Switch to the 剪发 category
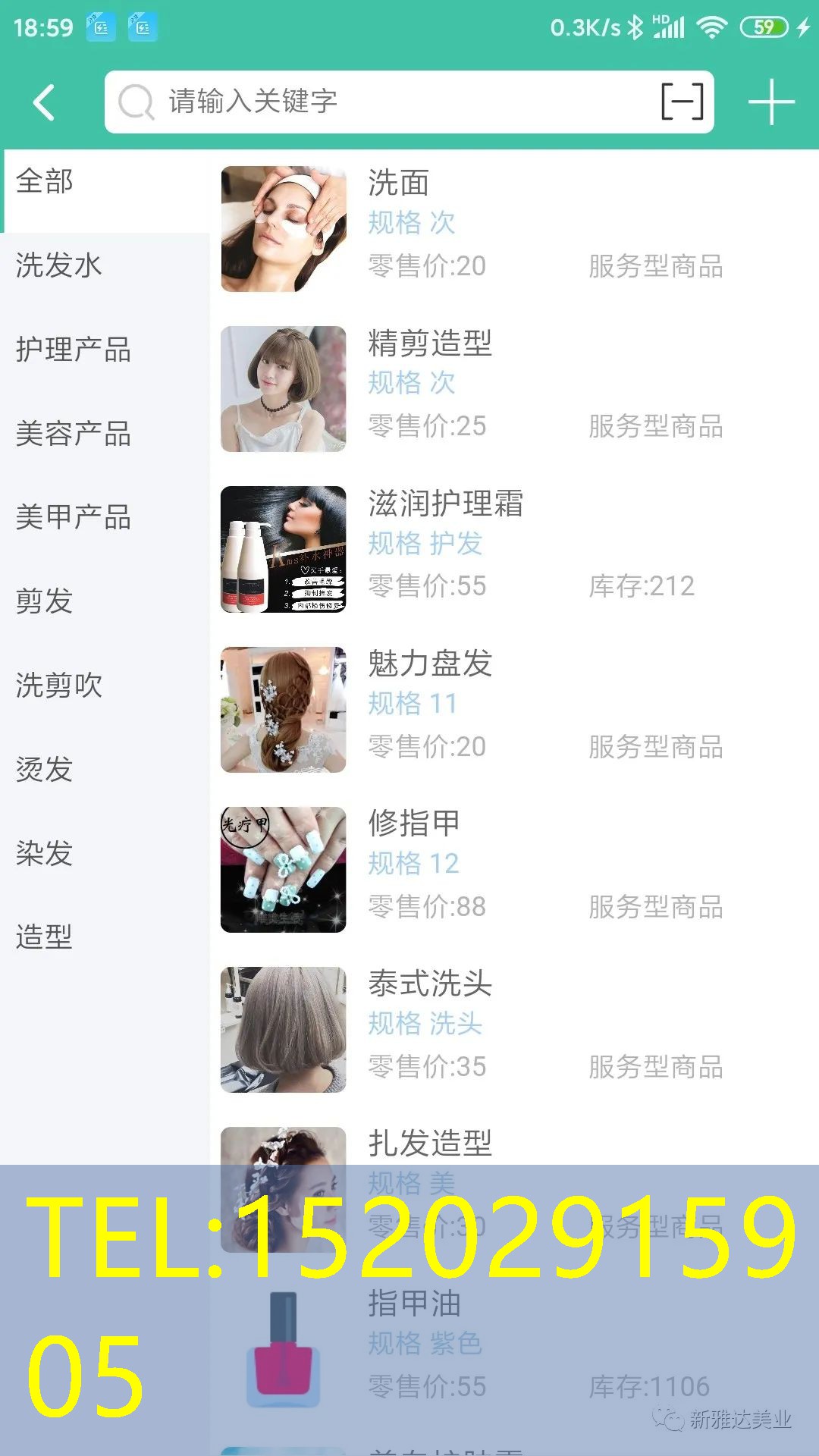The height and width of the screenshot is (1456, 819). (x=105, y=602)
